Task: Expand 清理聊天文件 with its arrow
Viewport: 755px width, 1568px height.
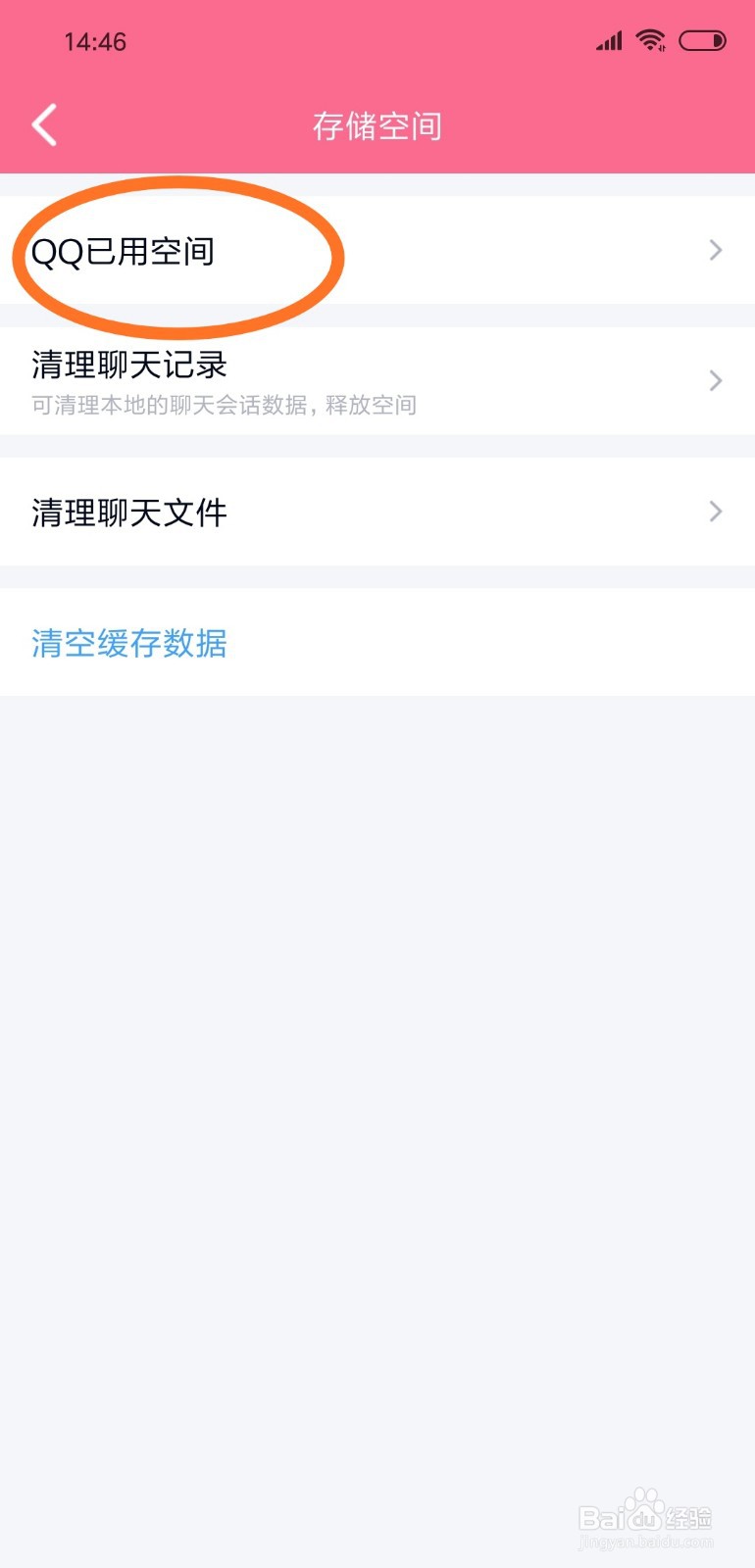Action: [x=715, y=512]
